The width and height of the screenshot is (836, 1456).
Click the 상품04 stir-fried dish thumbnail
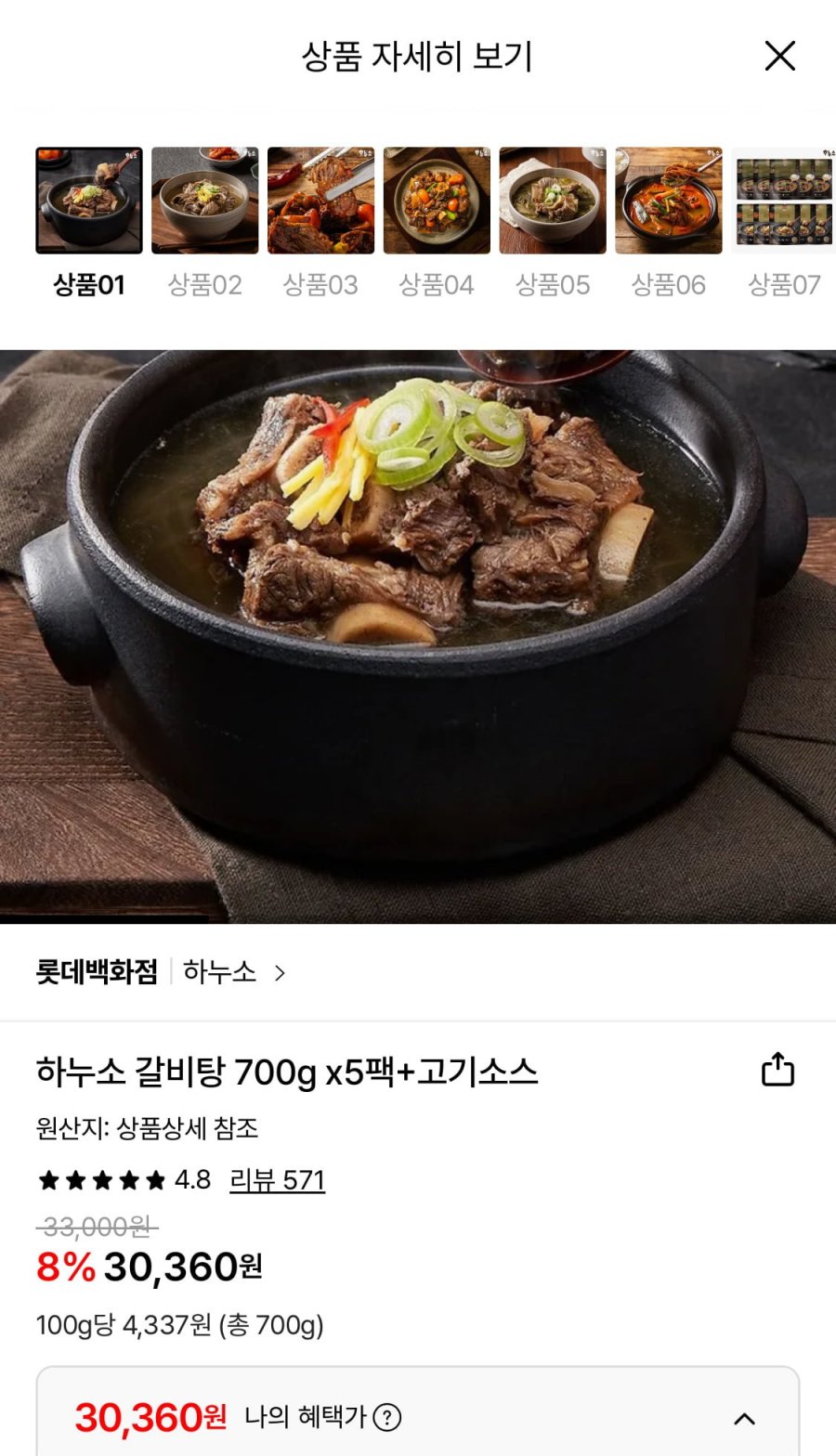[437, 201]
